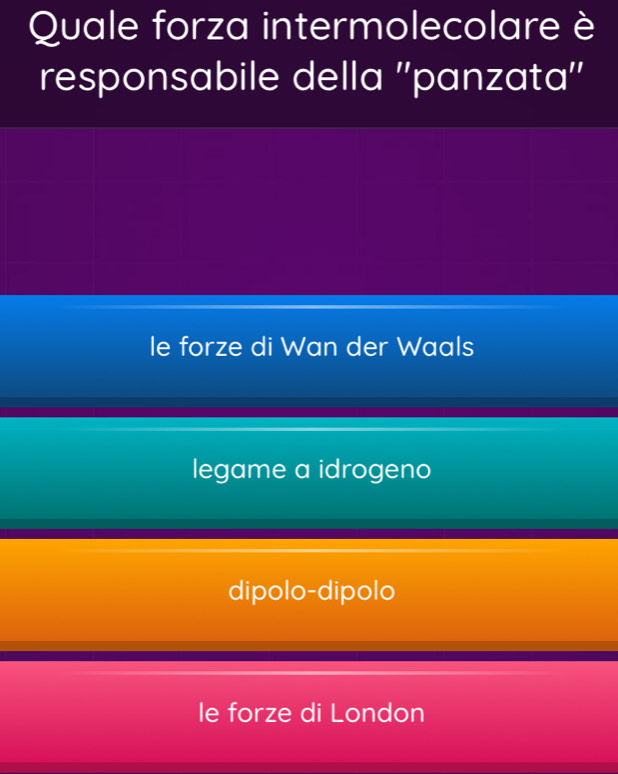Select the answer "le forze di Wan der Waals"
This screenshot has height=774, width=618.
(310, 348)
